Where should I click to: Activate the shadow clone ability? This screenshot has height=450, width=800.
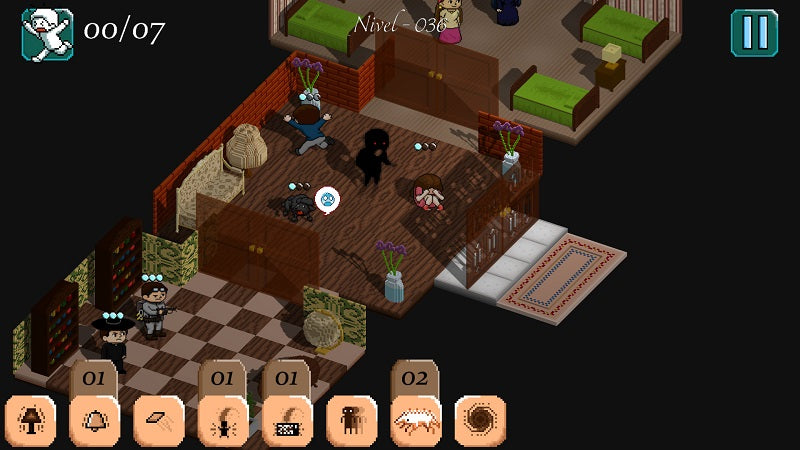click(352, 421)
